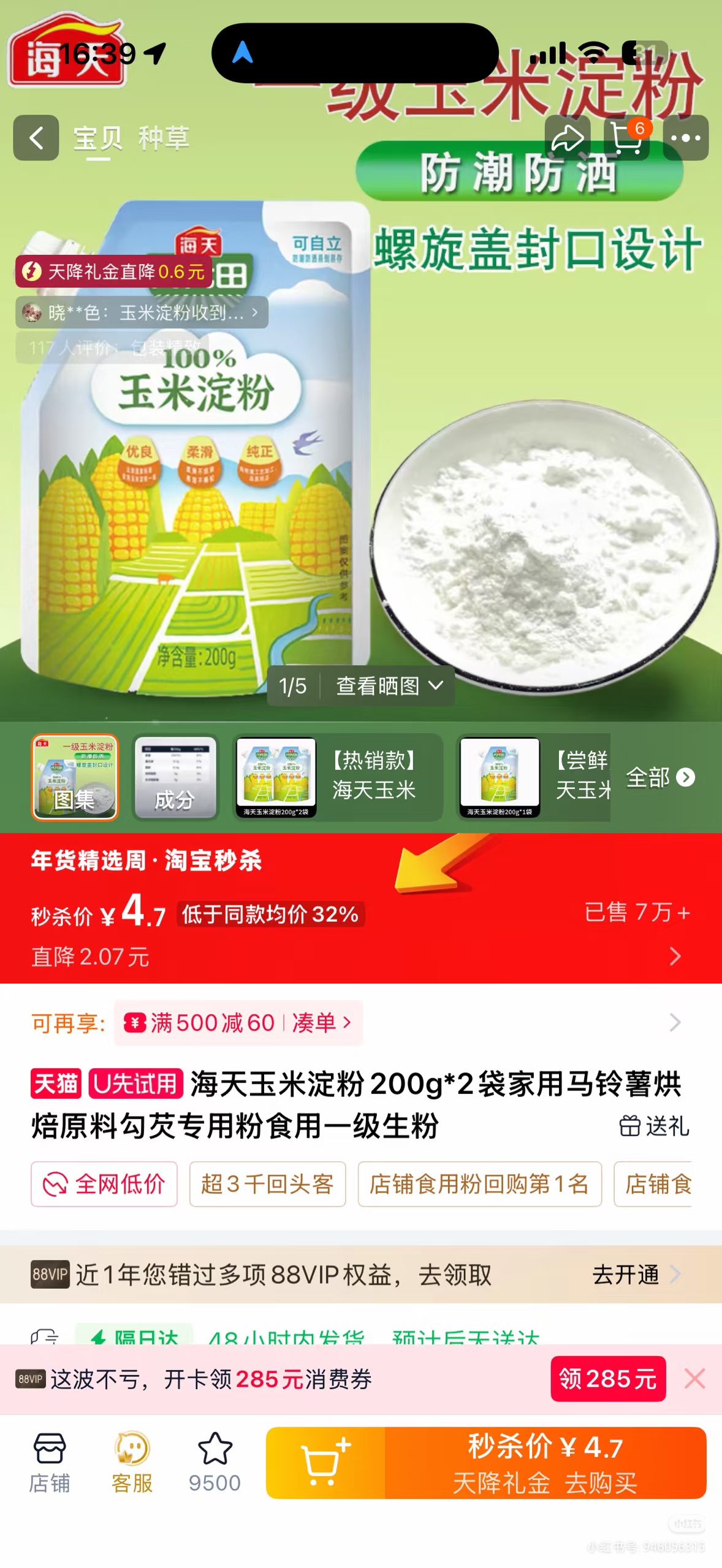This screenshot has height=1568, width=722.
Task: Dismiss the 88VIP coupon banner
Action: [x=694, y=1379]
